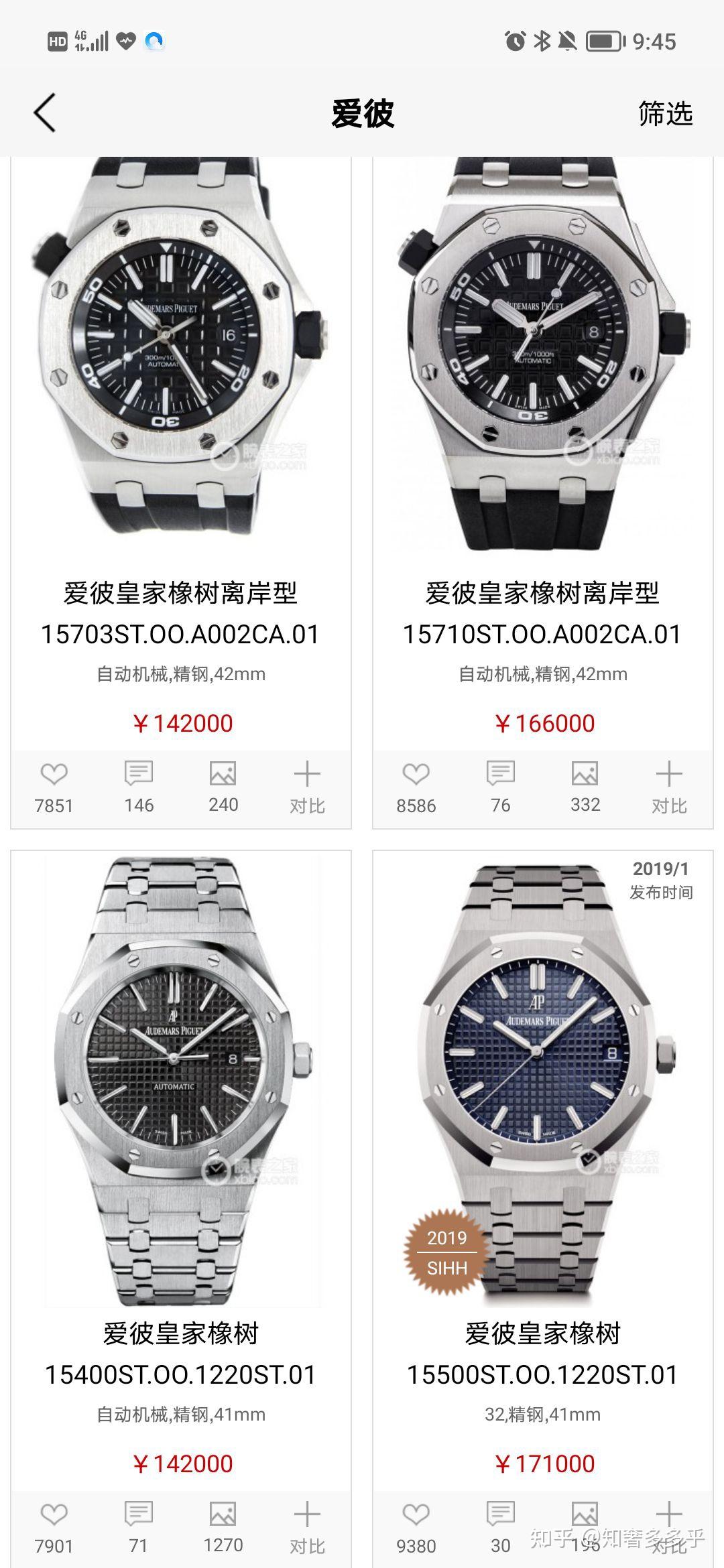724x1568 pixels.
Task: View comments for the 15703ST watch
Action: [x=139, y=787]
